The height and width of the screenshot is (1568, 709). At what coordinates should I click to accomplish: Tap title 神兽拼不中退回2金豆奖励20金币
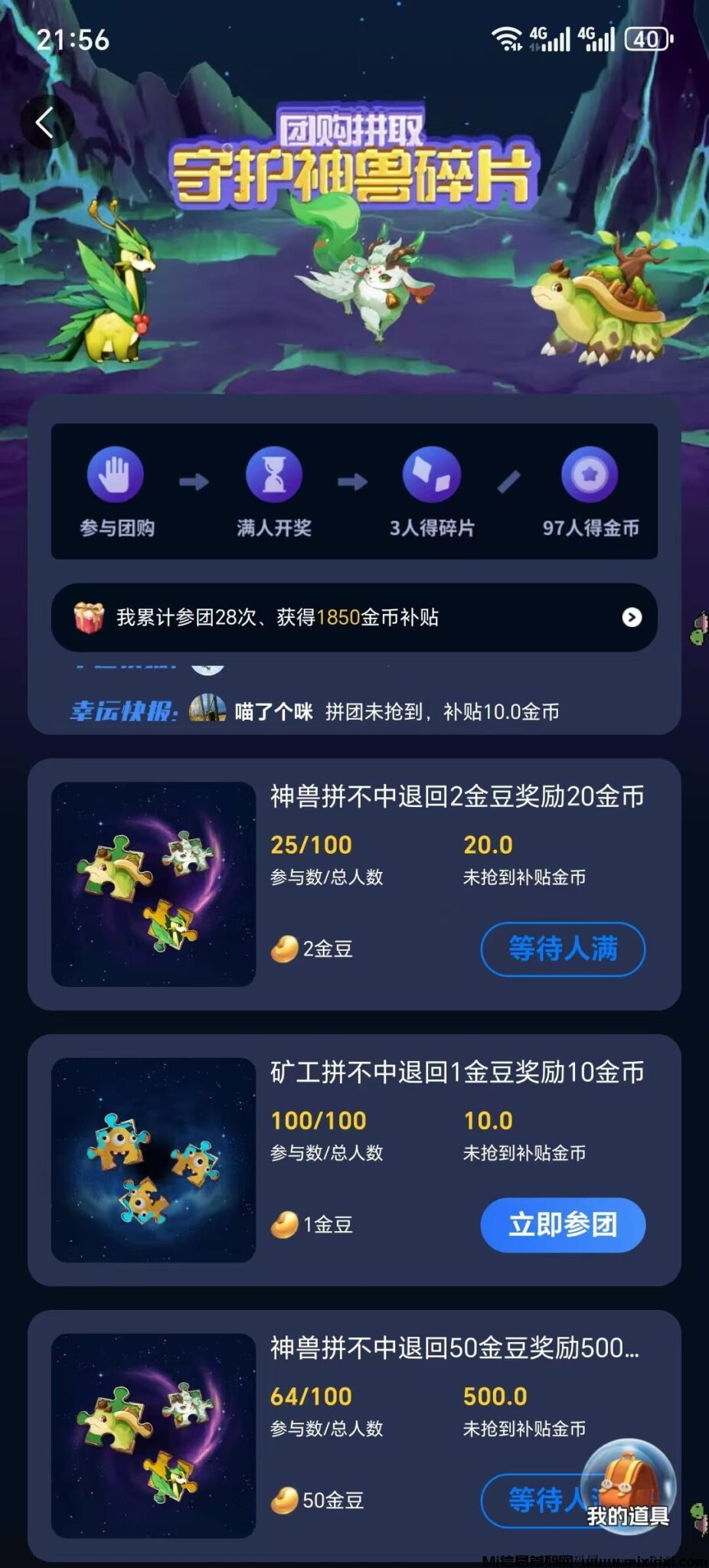click(x=456, y=796)
